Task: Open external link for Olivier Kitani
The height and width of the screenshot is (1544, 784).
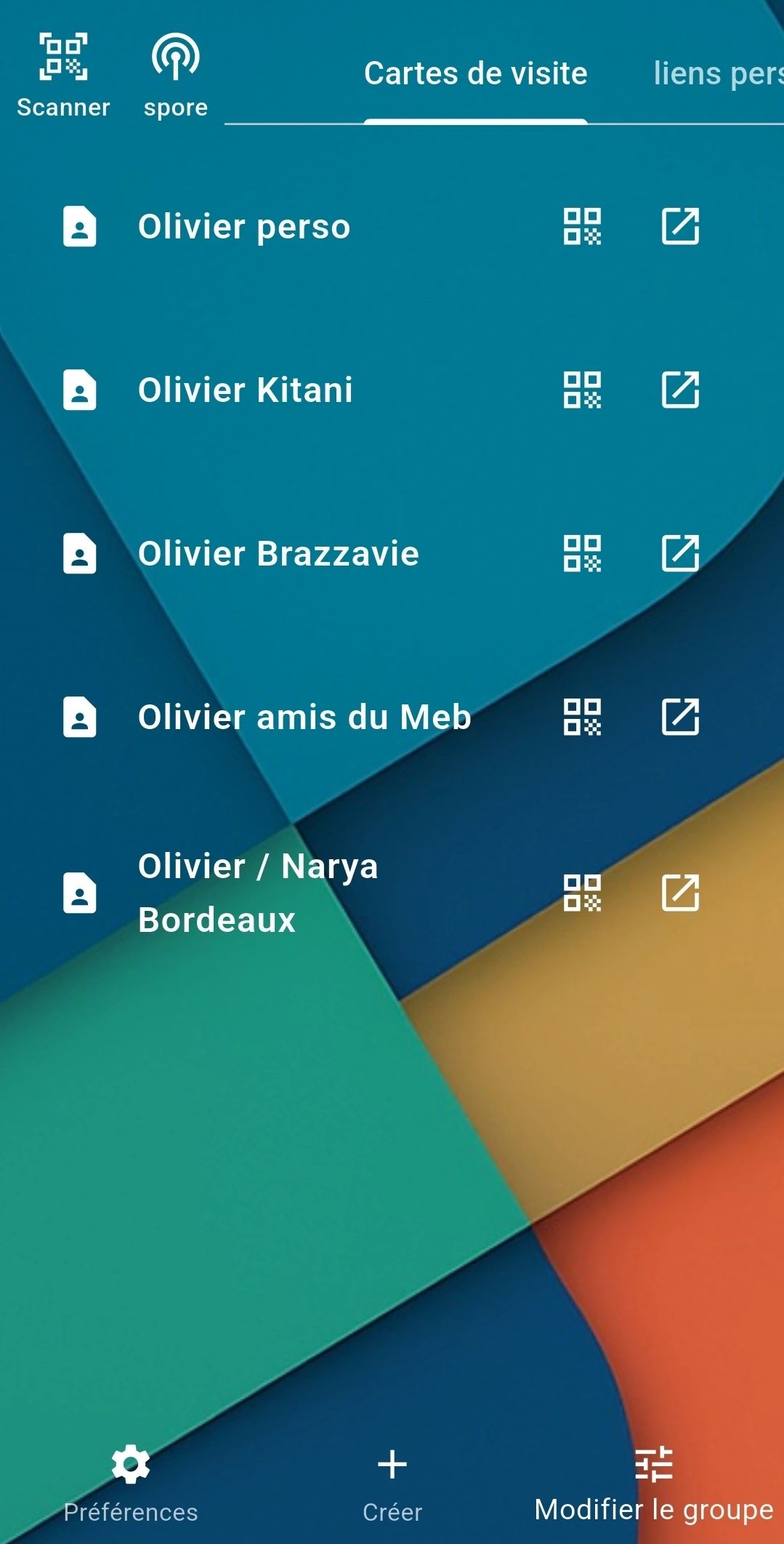Action: [x=680, y=390]
